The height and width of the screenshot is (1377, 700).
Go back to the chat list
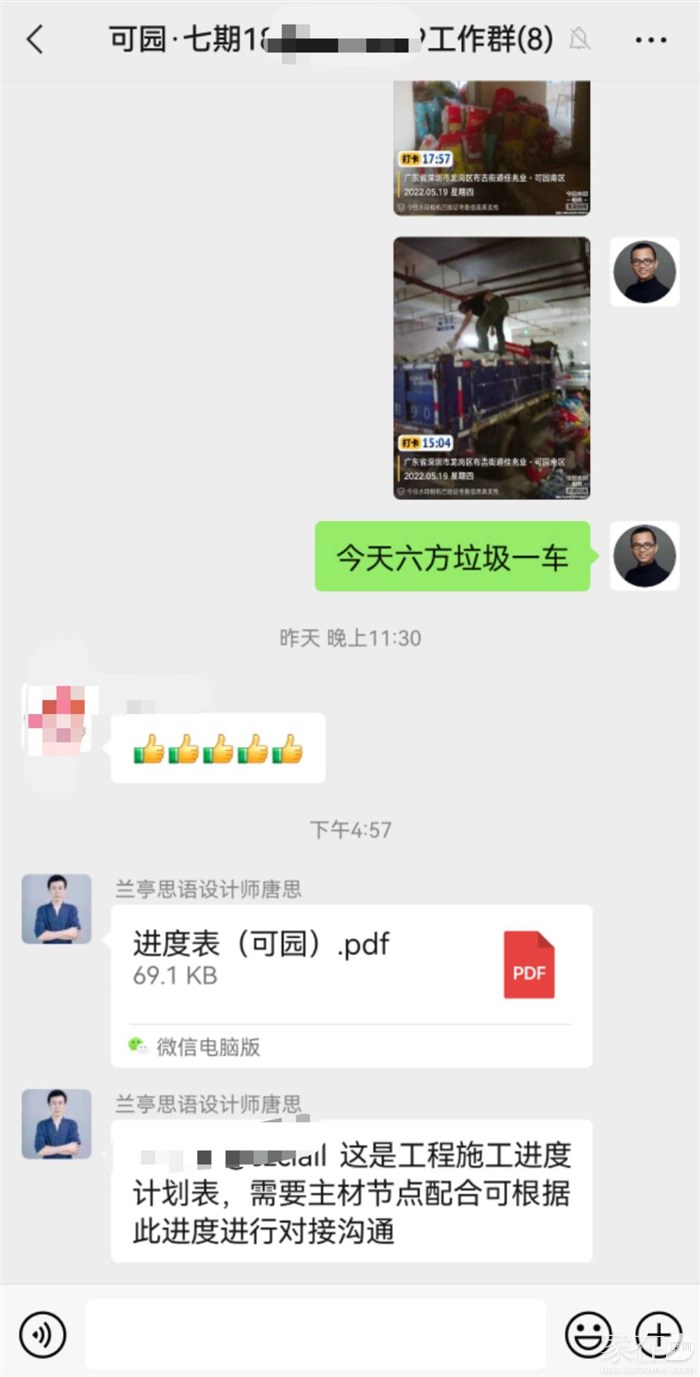(x=36, y=40)
